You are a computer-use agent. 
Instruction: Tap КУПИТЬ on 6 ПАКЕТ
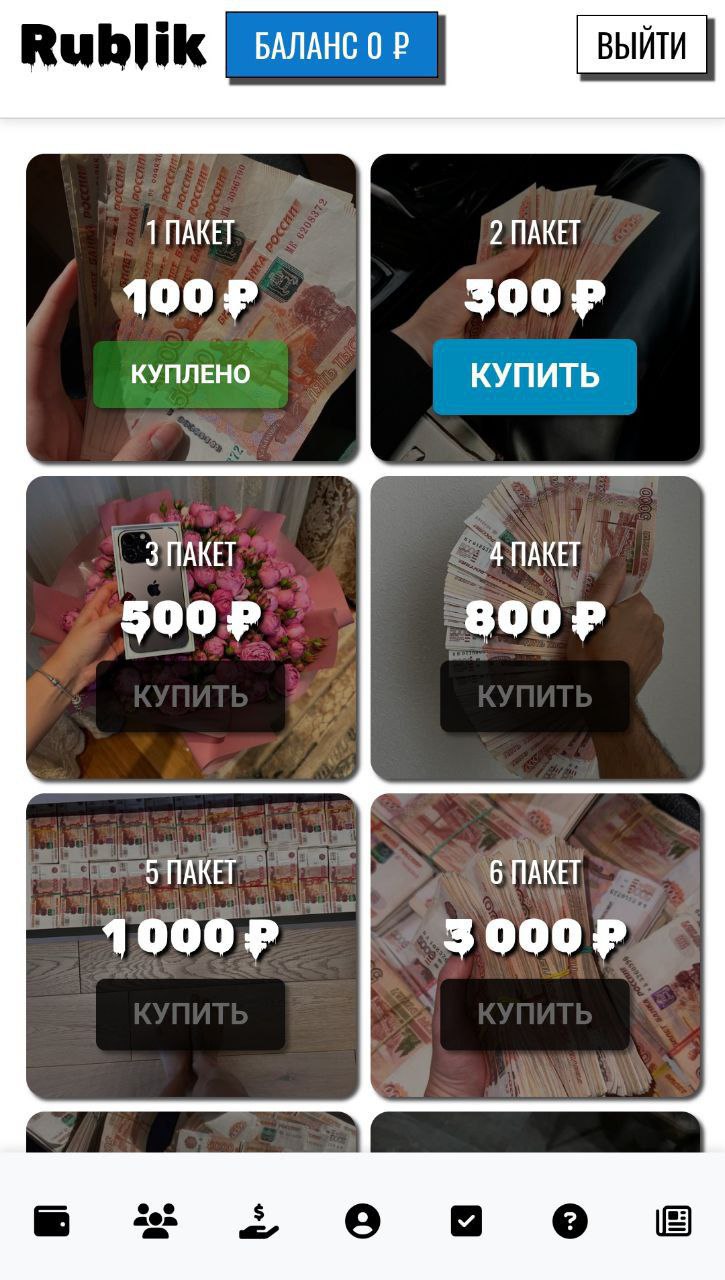(534, 1014)
